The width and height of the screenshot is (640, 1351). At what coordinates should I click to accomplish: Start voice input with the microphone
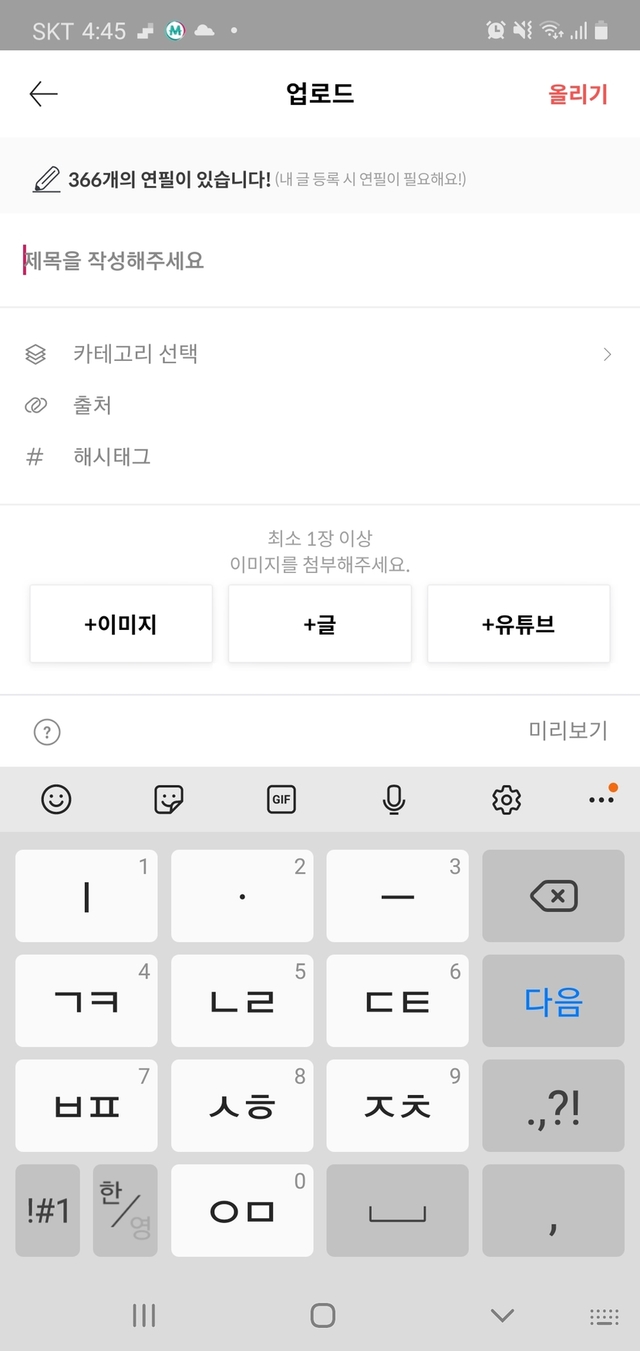(x=394, y=799)
